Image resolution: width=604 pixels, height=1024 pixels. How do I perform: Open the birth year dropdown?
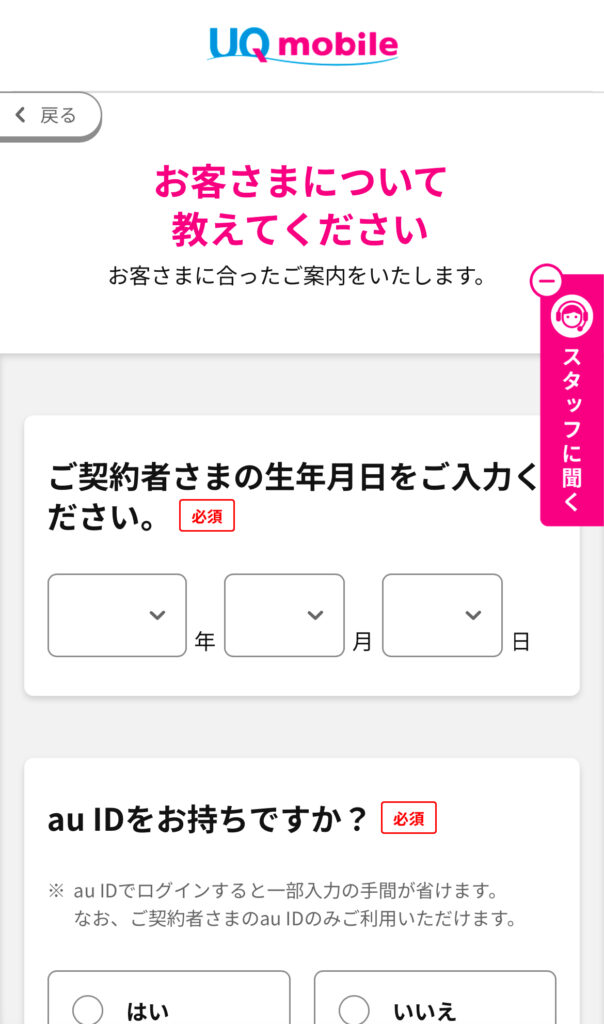point(117,615)
